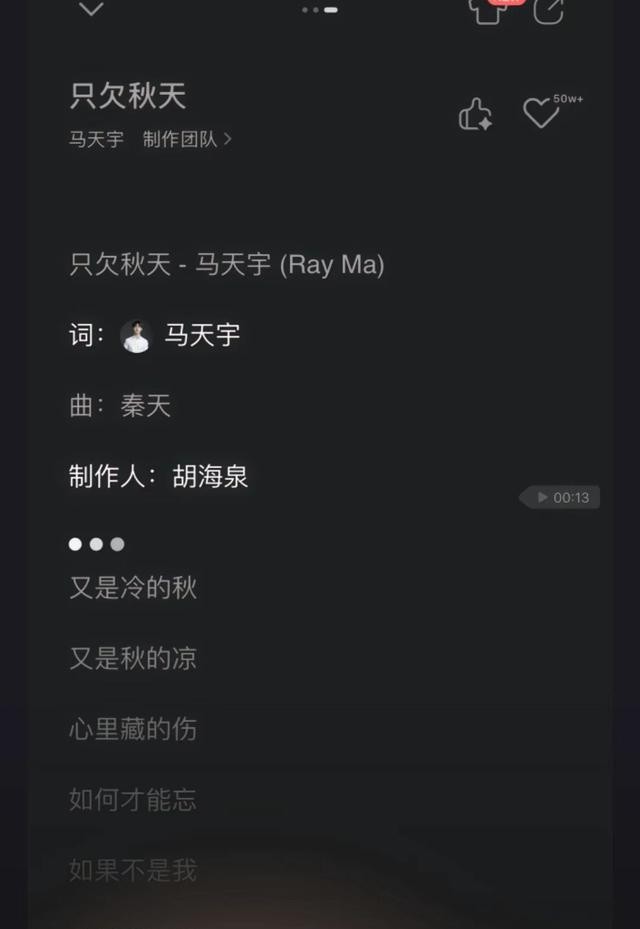The image size is (640, 929).
Task: Favorite the song with the heart icon
Action: pos(541,114)
